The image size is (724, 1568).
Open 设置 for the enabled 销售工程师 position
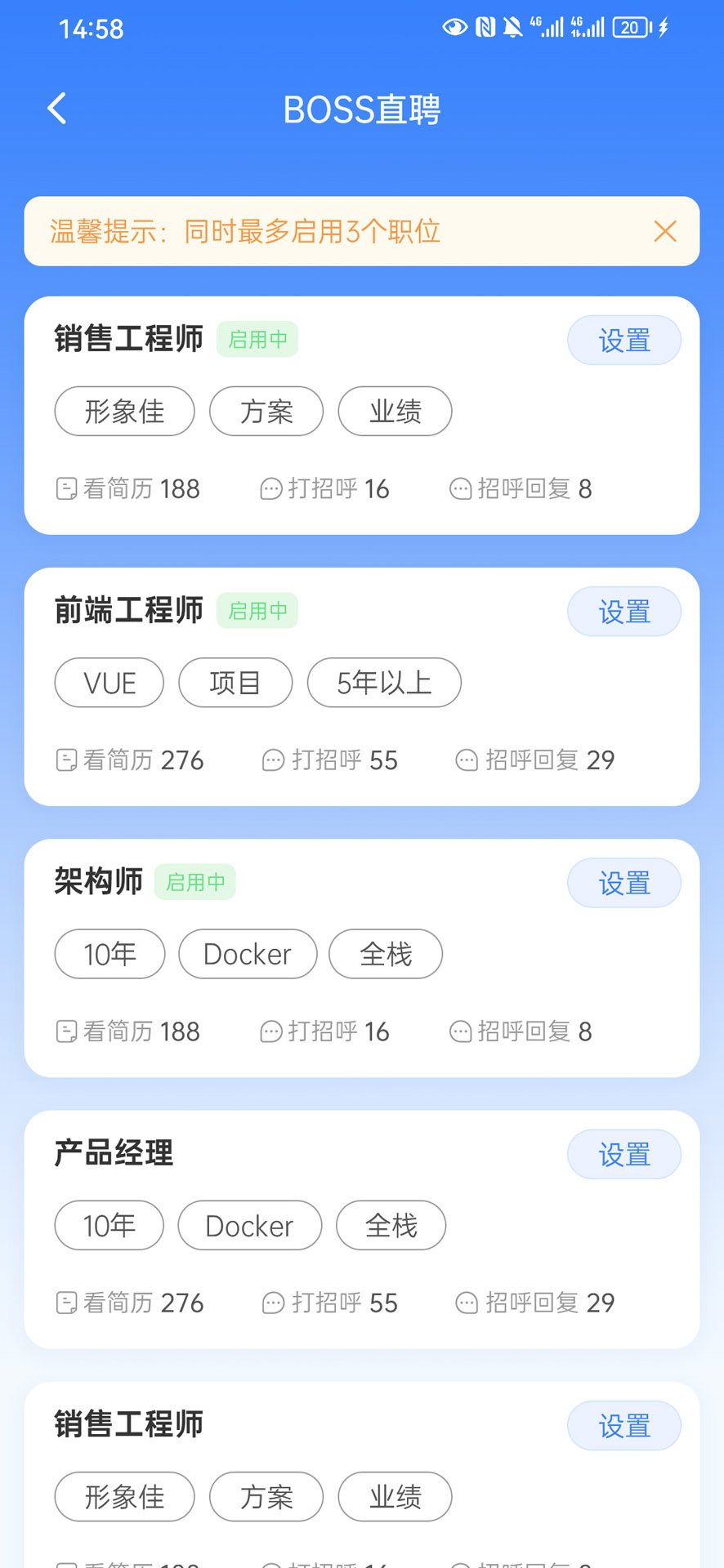tap(624, 341)
